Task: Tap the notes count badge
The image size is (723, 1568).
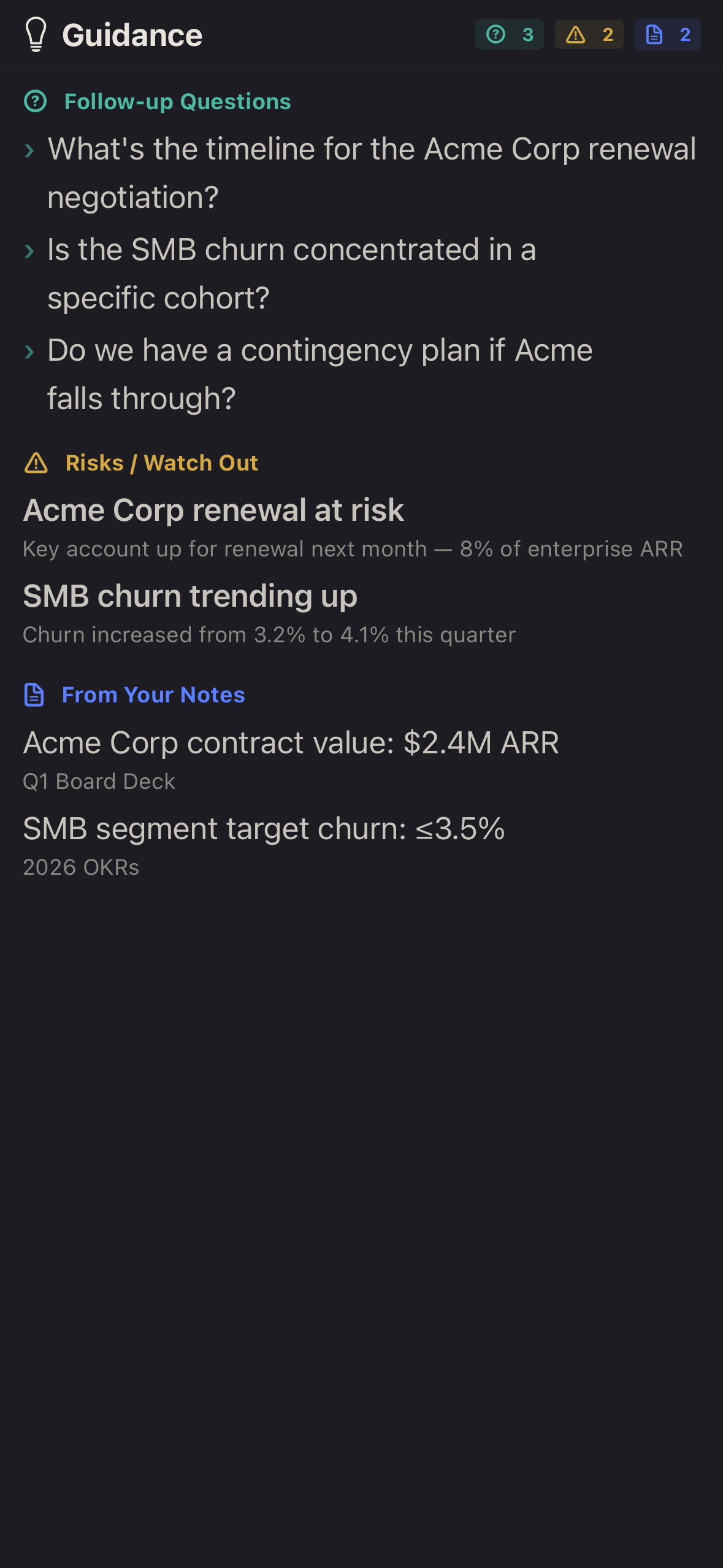Action: pos(667,35)
